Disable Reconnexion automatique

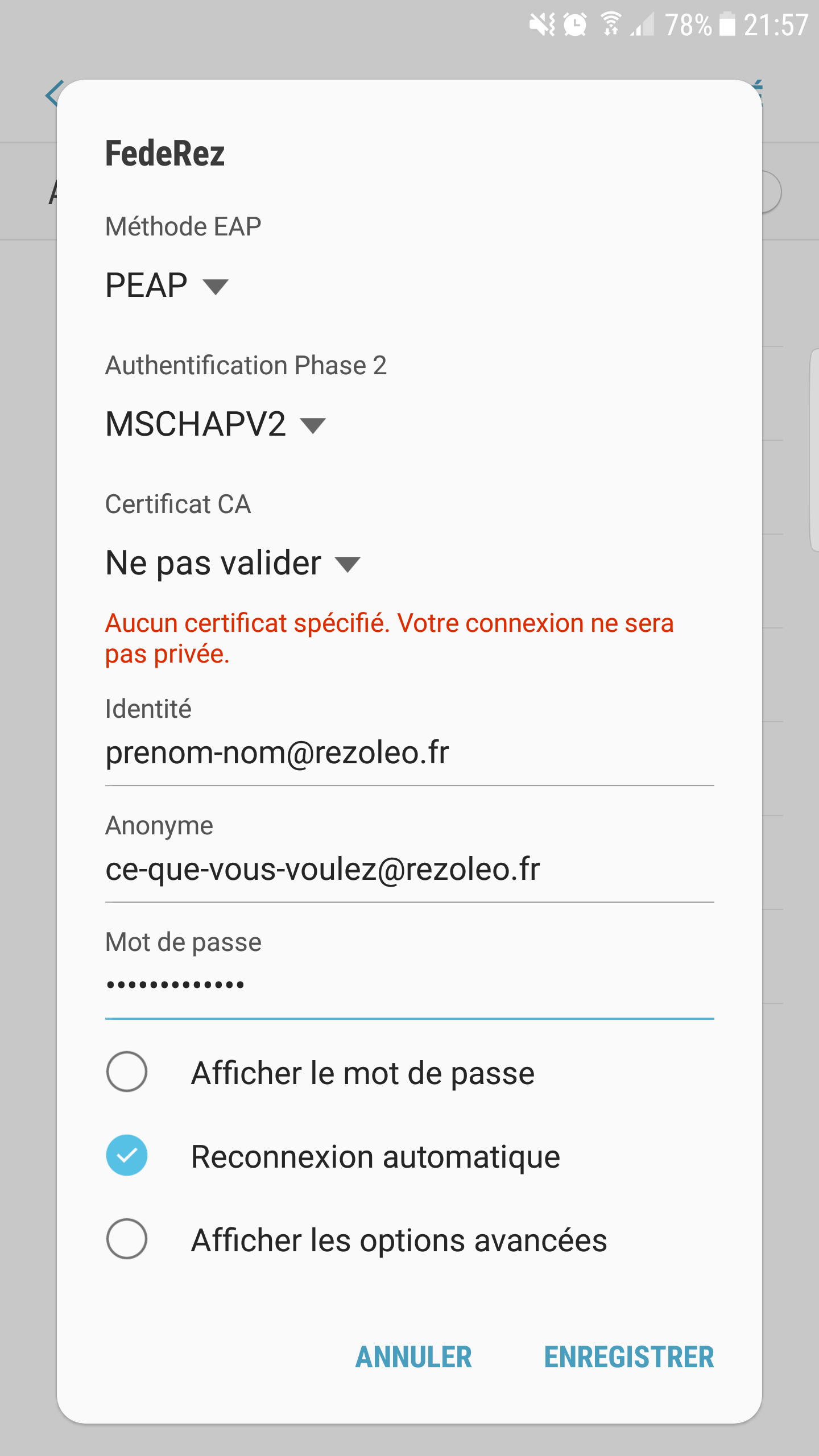click(x=127, y=1155)
